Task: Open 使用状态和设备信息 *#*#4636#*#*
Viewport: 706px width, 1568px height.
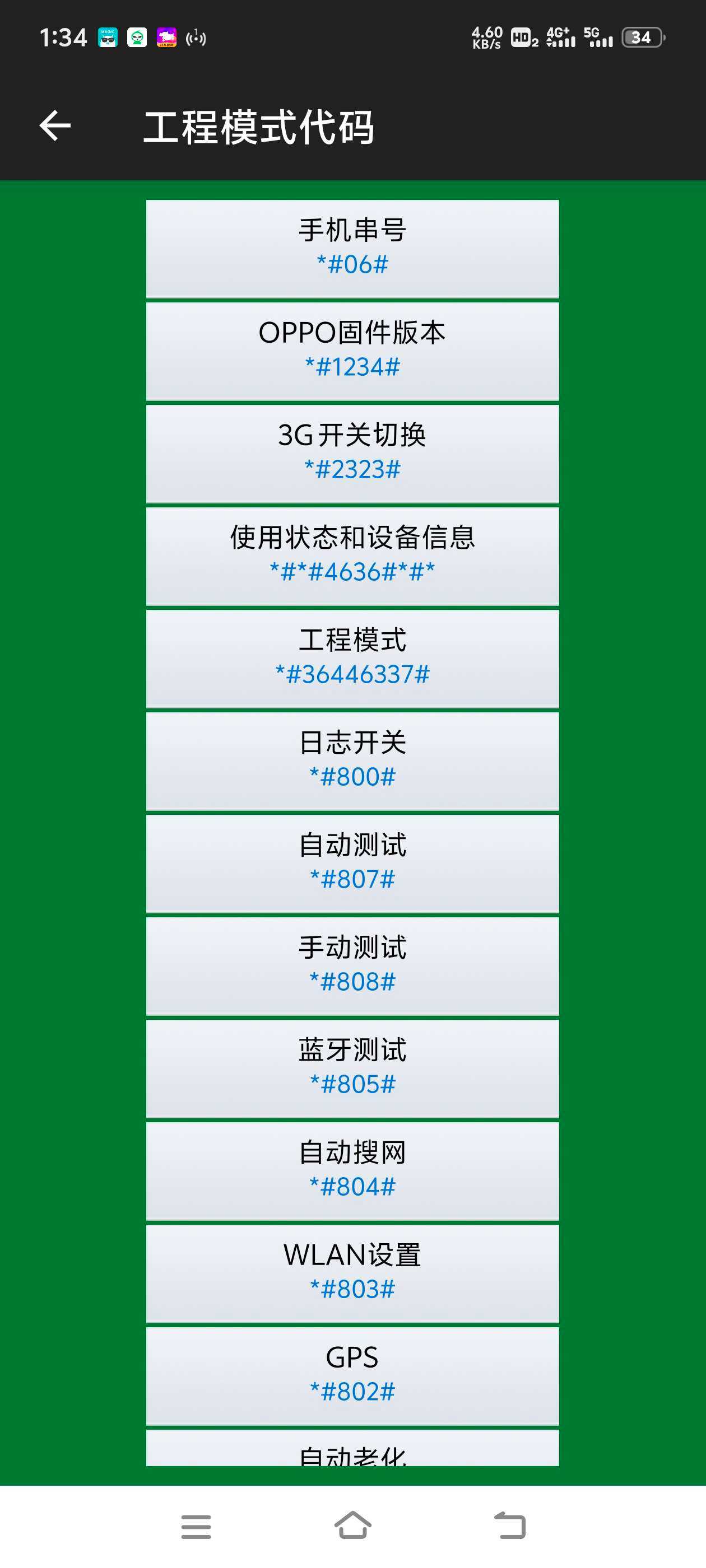Action: pyautogui.click(x=352, y=555)
